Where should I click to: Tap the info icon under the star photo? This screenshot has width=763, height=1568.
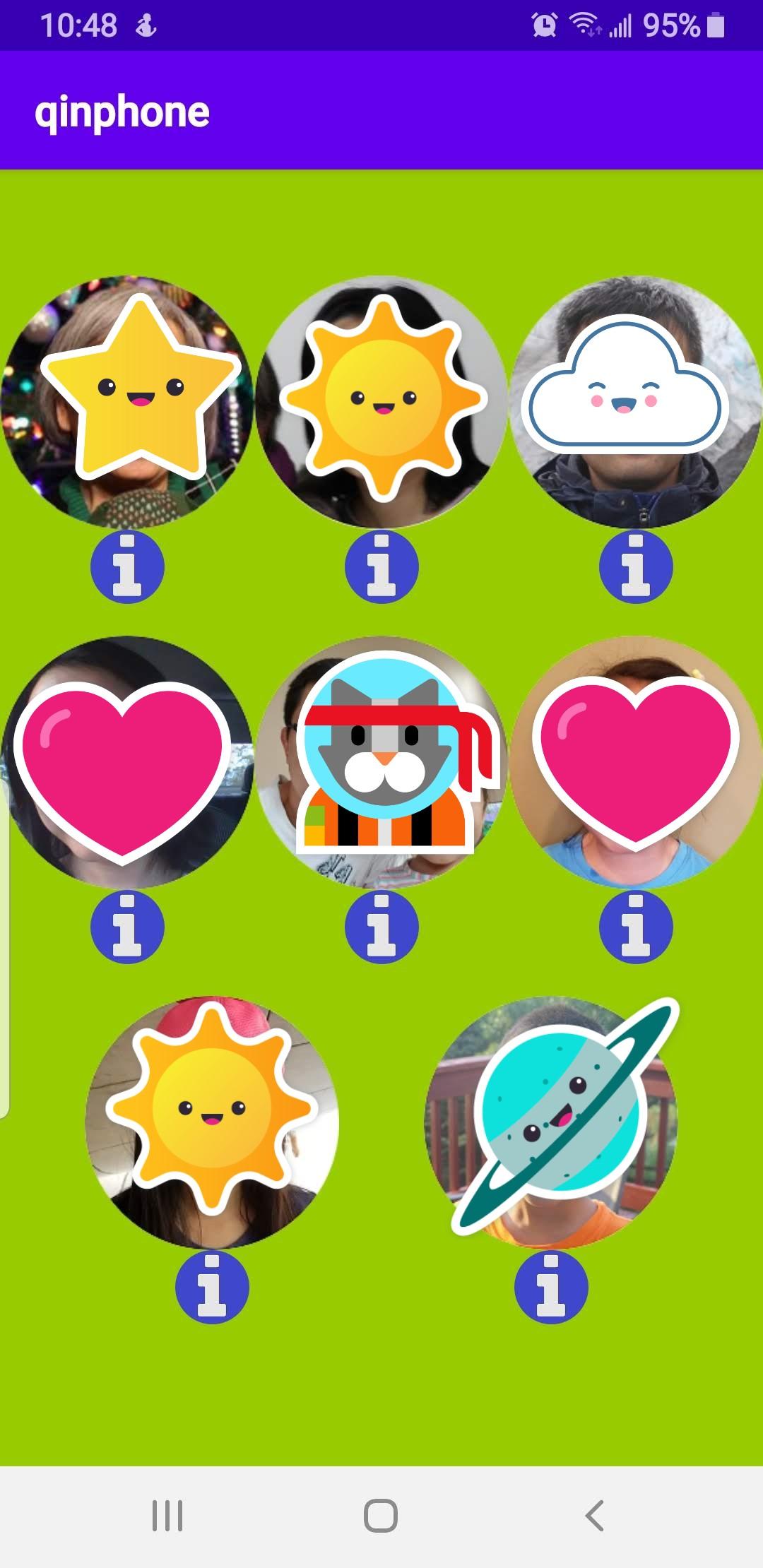pos(127,566)
